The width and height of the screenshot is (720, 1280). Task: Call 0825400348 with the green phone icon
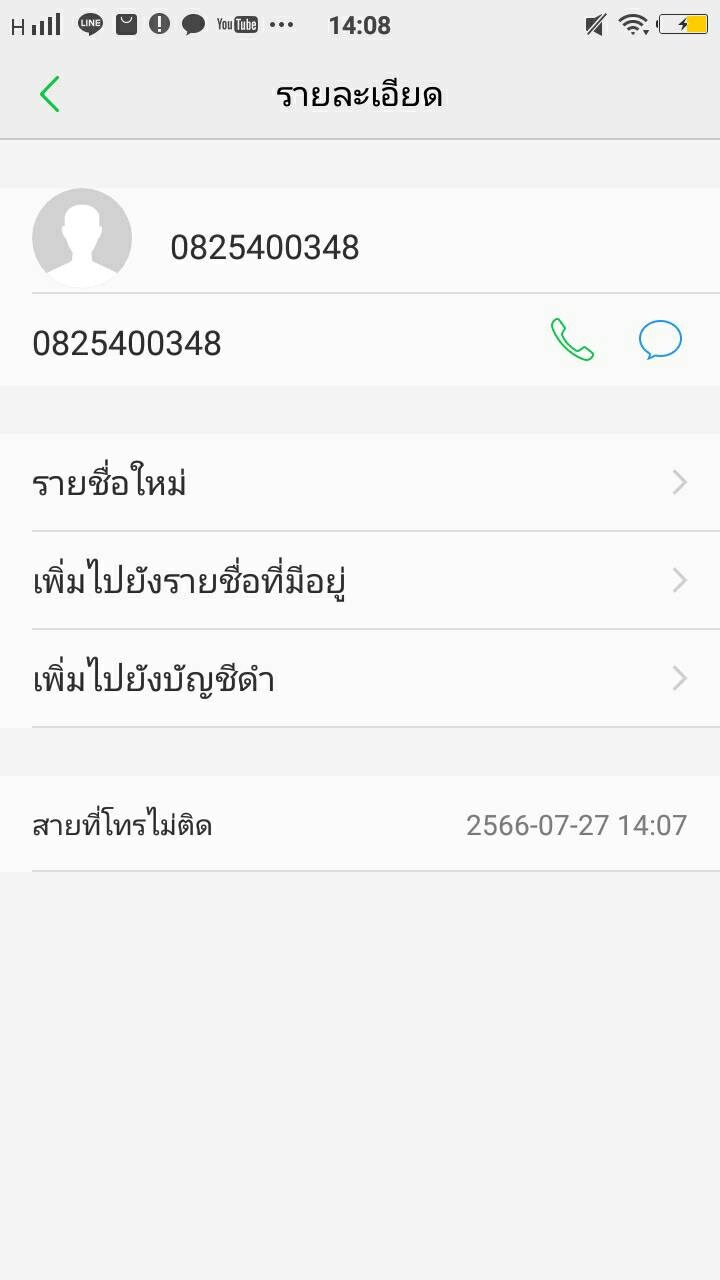click(572, 340)
